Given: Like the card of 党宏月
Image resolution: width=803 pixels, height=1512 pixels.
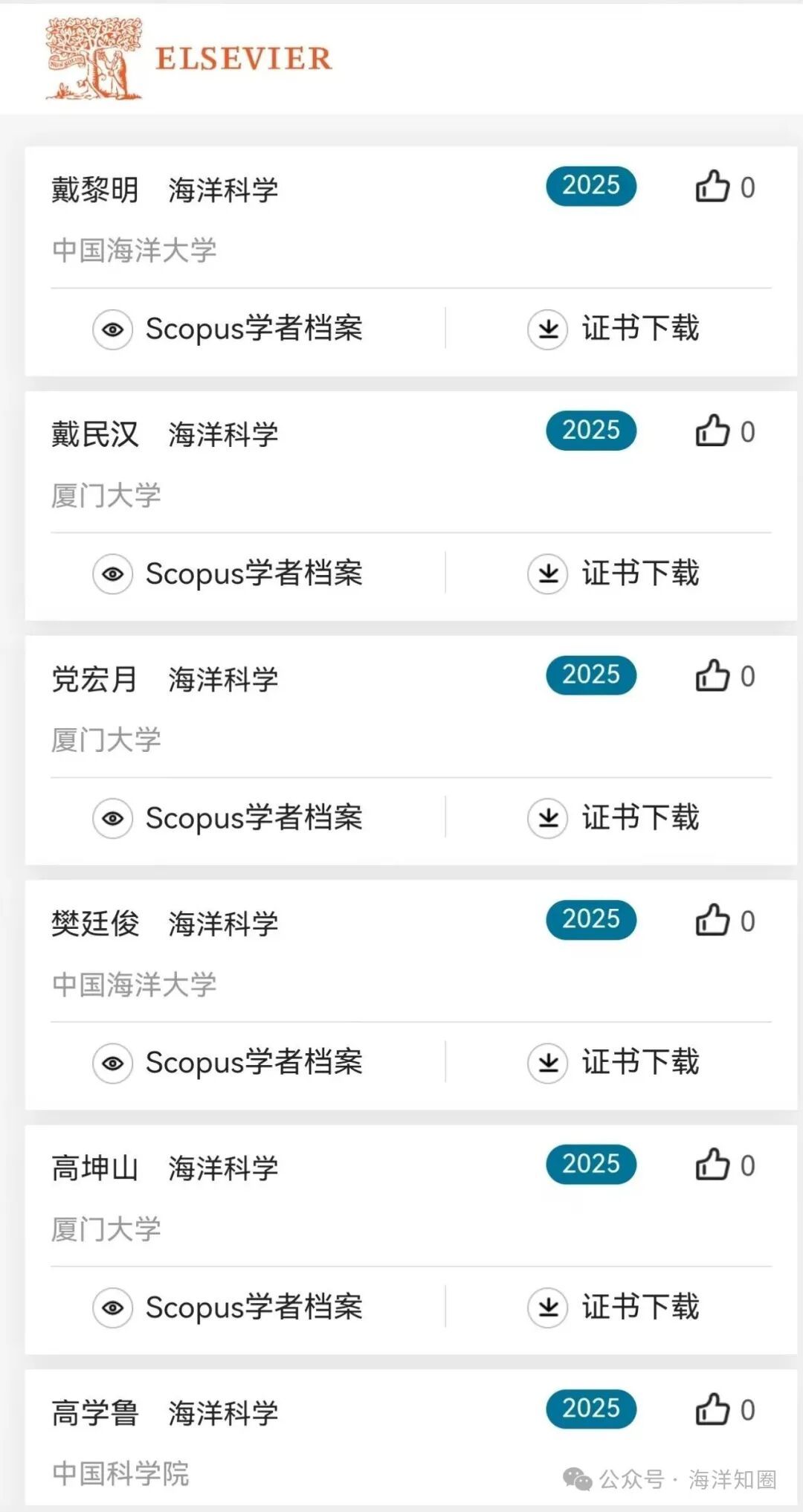Looking at the screenshot, I should pyautogui.click(x=712, y=676).
